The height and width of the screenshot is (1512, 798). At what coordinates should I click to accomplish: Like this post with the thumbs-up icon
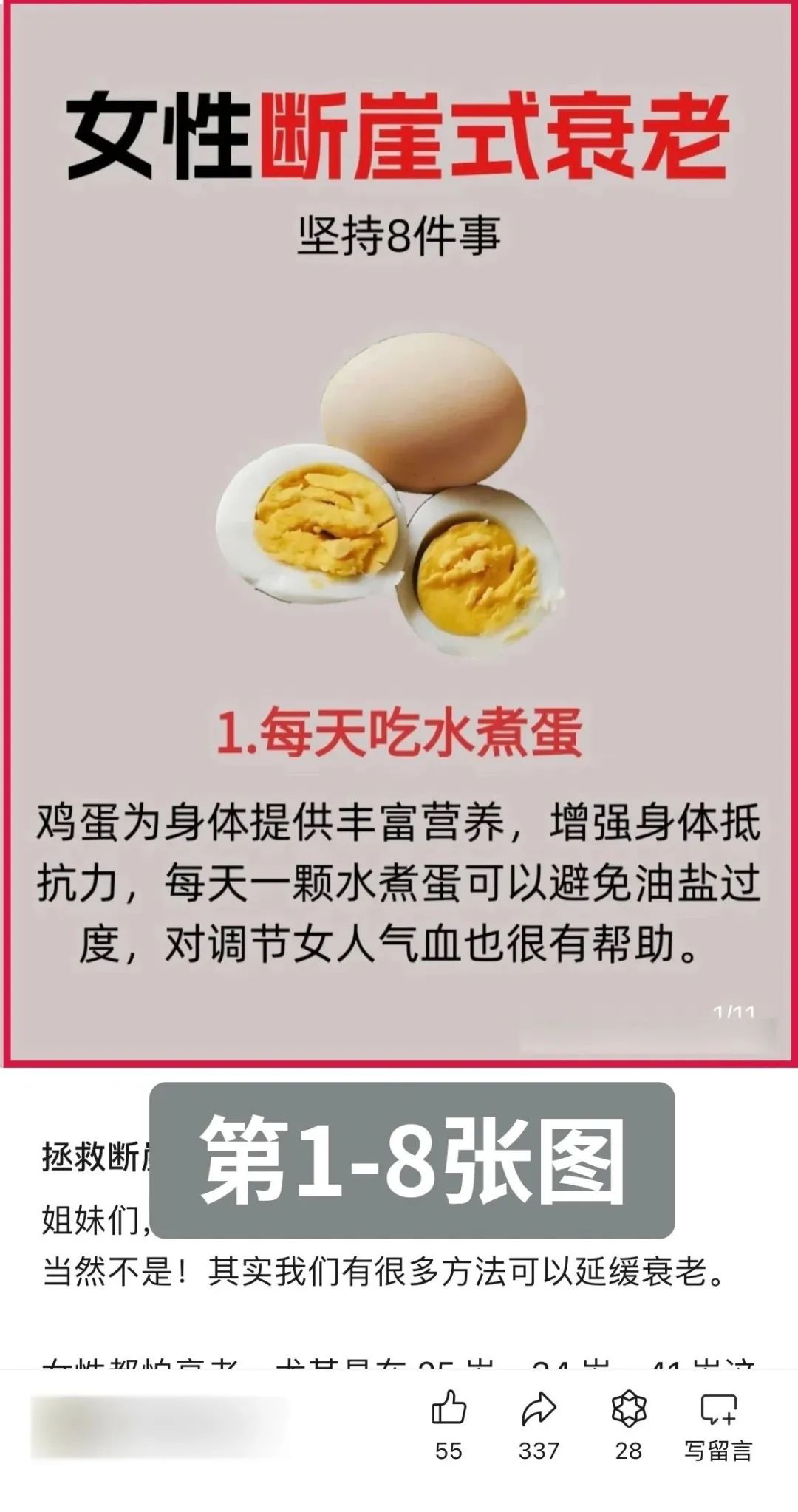click(x=449, y=1408)
